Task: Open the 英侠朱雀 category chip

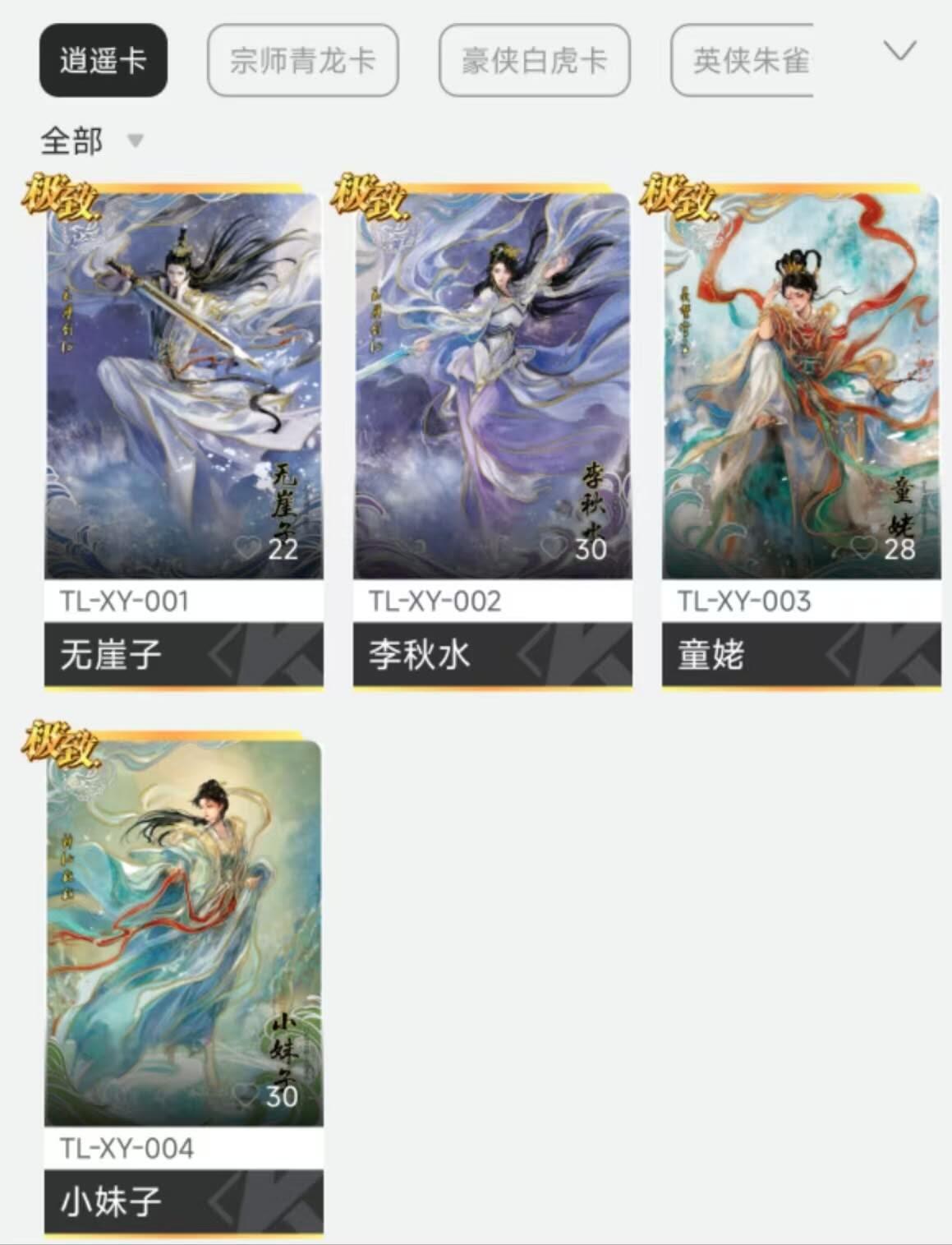Action: (x=743, y=61)
